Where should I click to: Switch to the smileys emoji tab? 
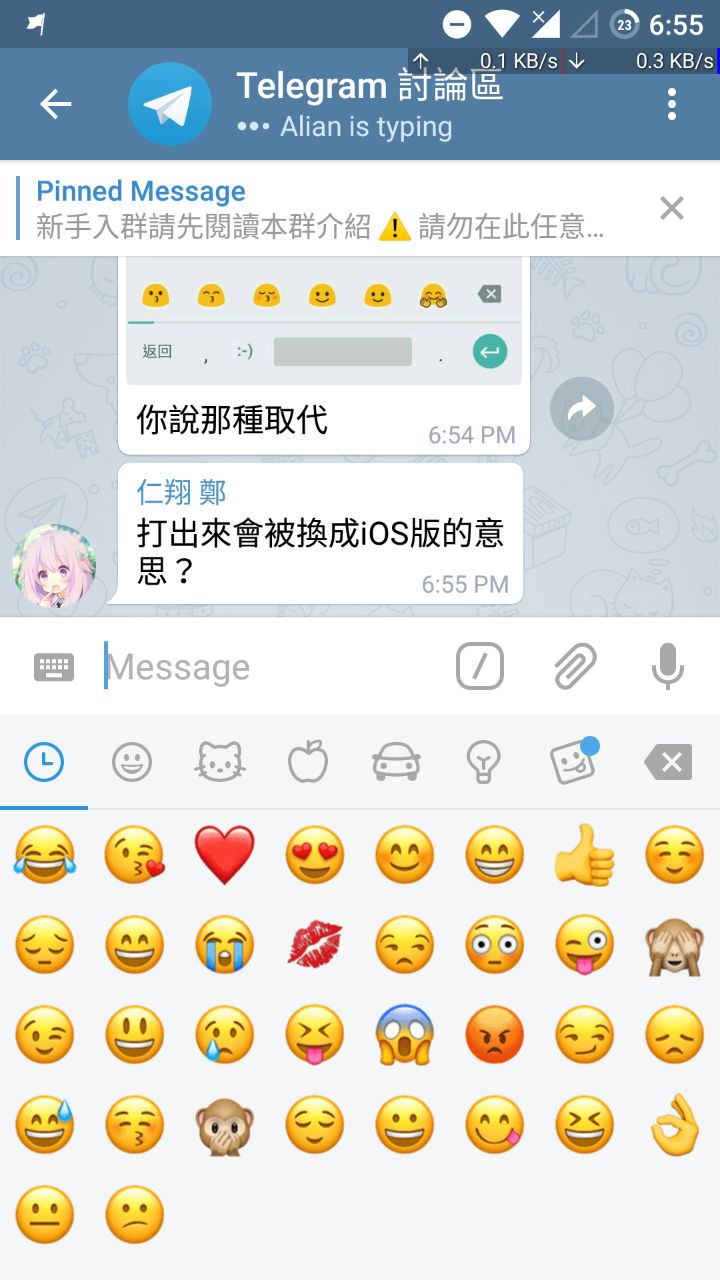132,763
